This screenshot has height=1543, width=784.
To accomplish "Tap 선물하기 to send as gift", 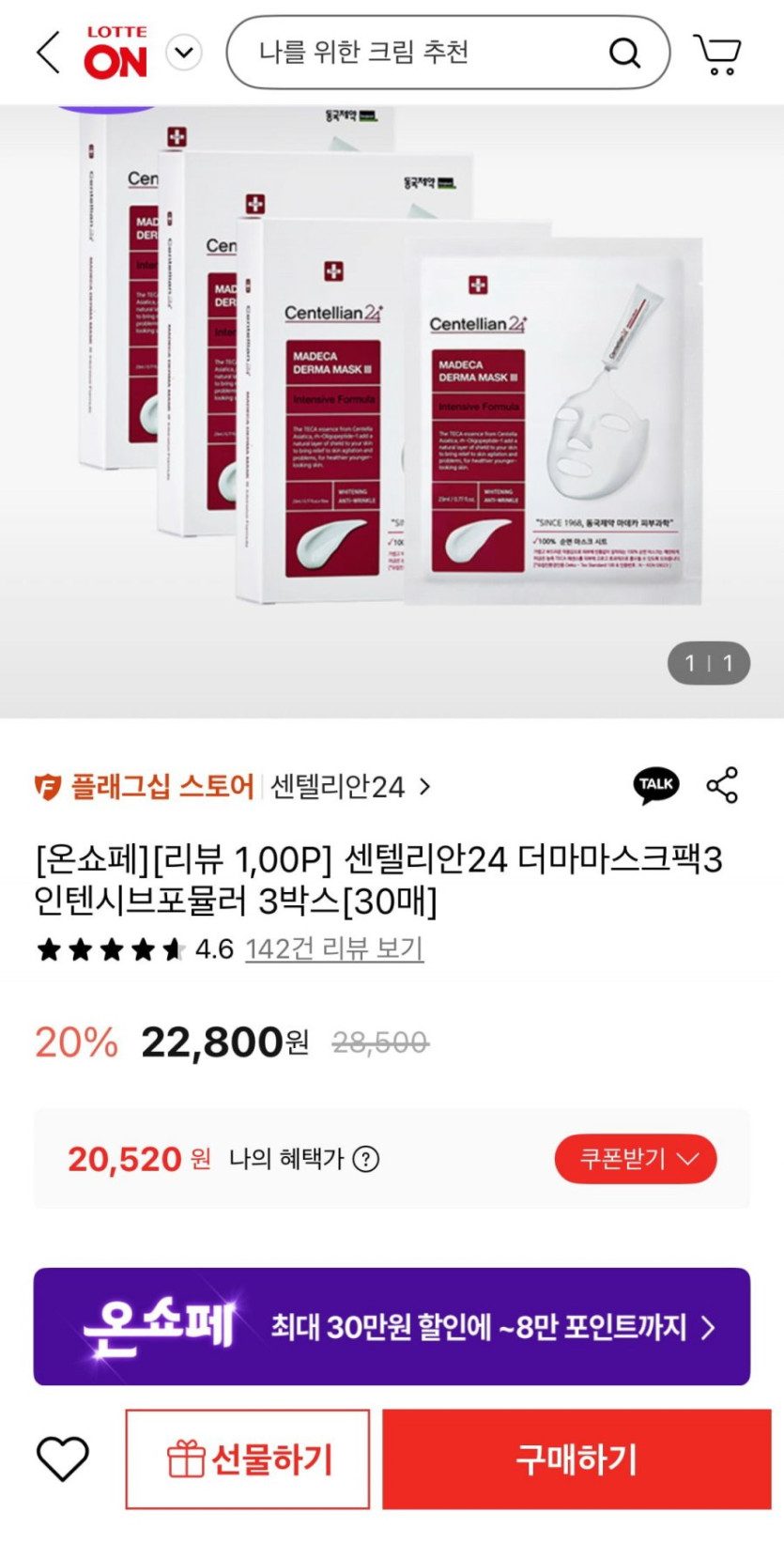I will 248,1458.
